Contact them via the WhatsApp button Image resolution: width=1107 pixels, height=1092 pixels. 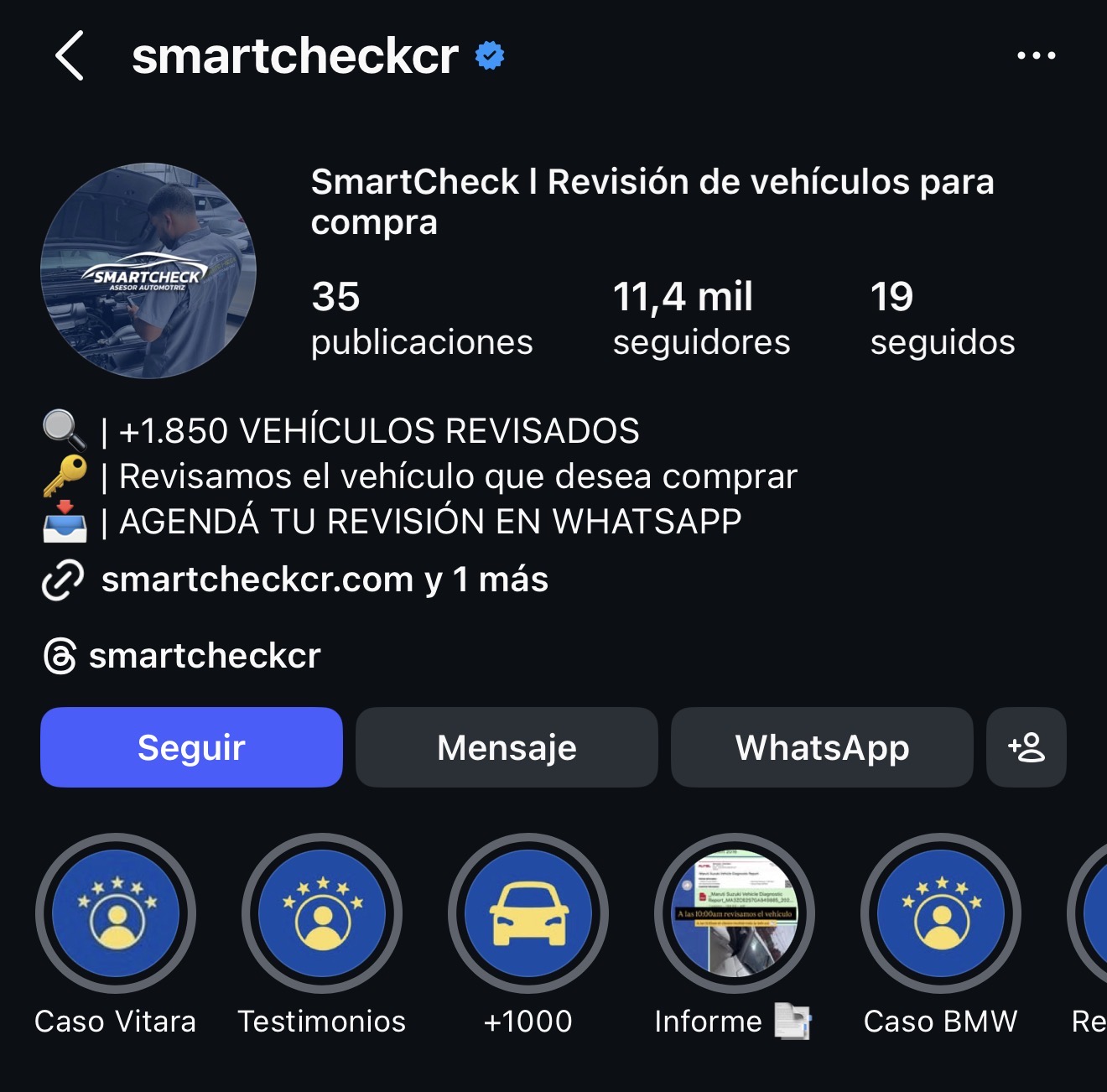pos(822,747)
